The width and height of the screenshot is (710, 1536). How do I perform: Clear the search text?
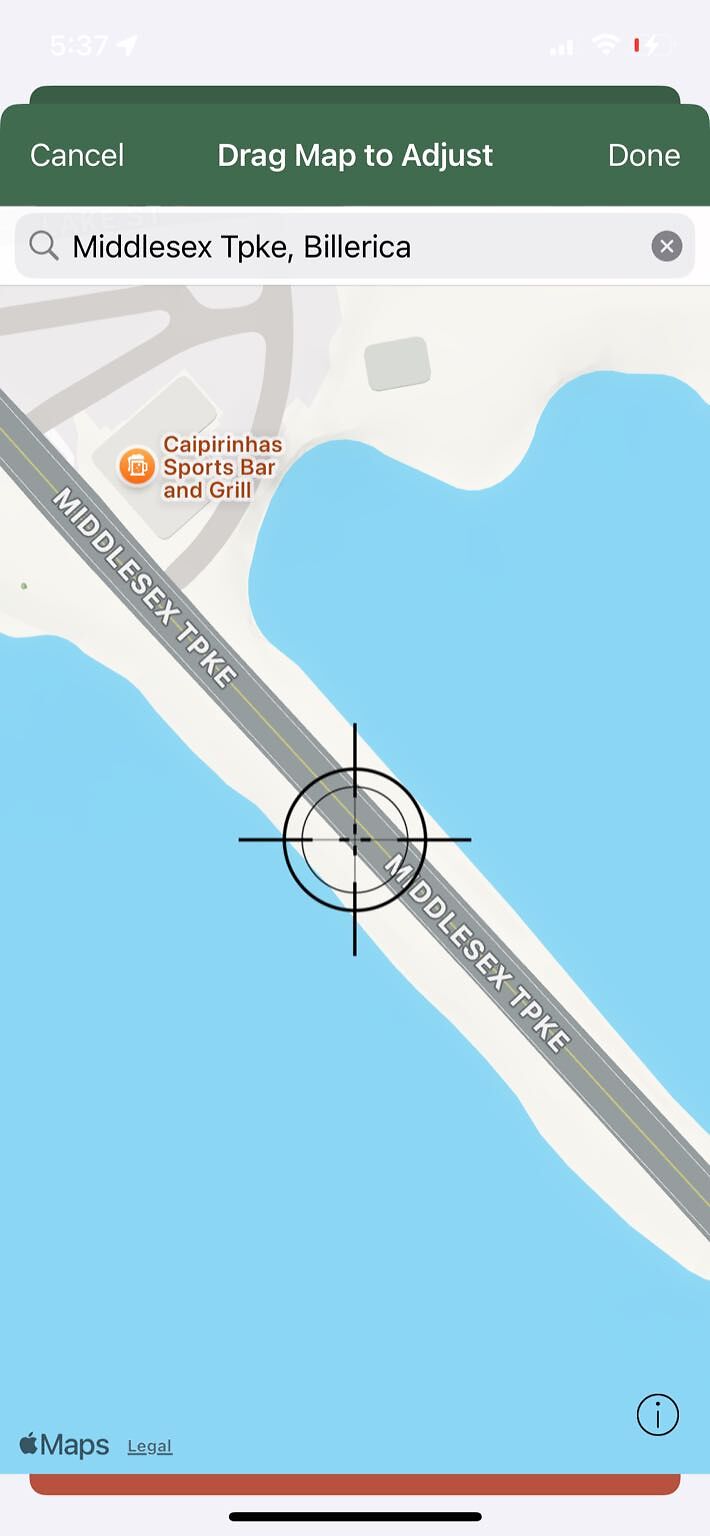click(x=667, y=246)
